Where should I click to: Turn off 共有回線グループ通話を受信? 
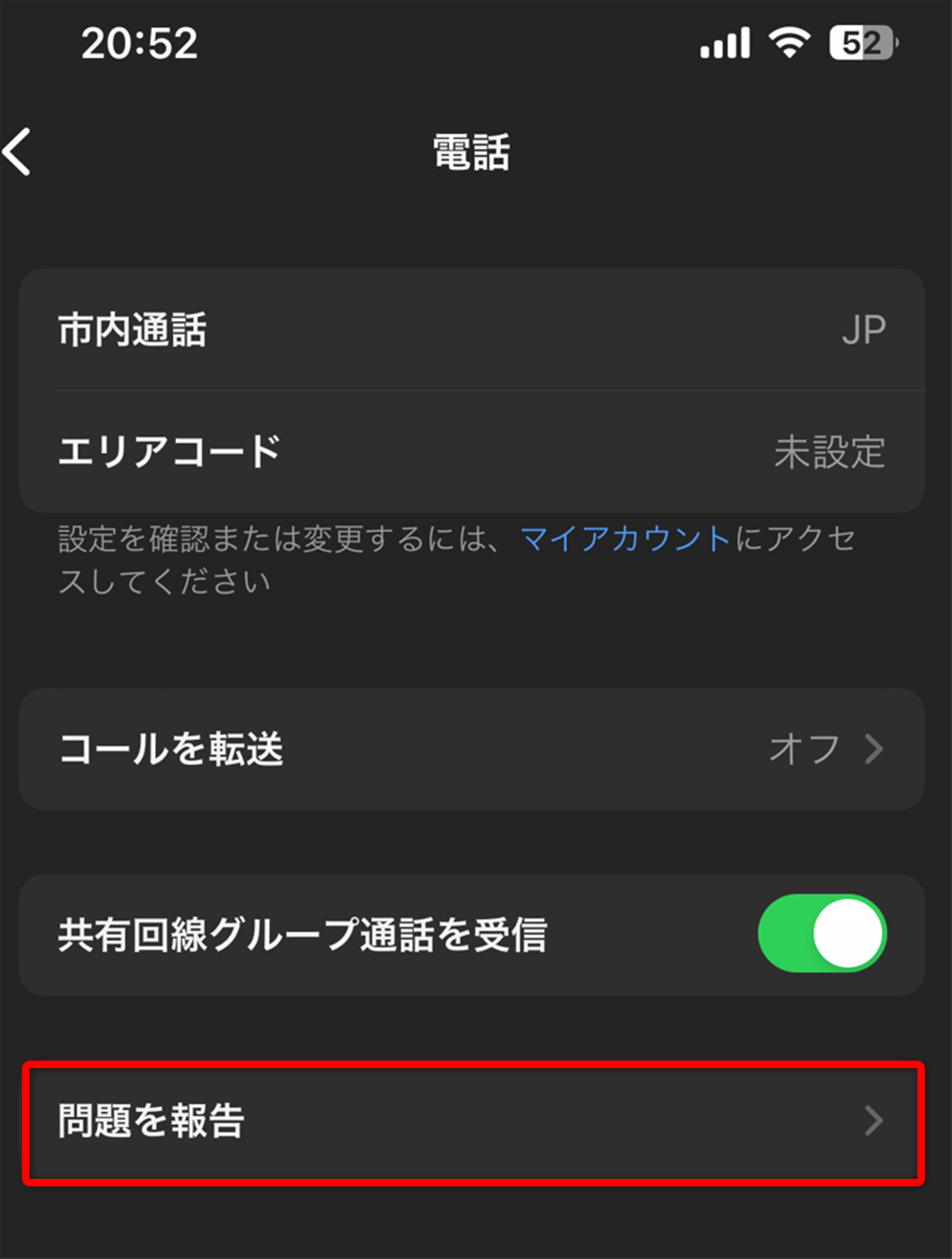coord(821,934)
